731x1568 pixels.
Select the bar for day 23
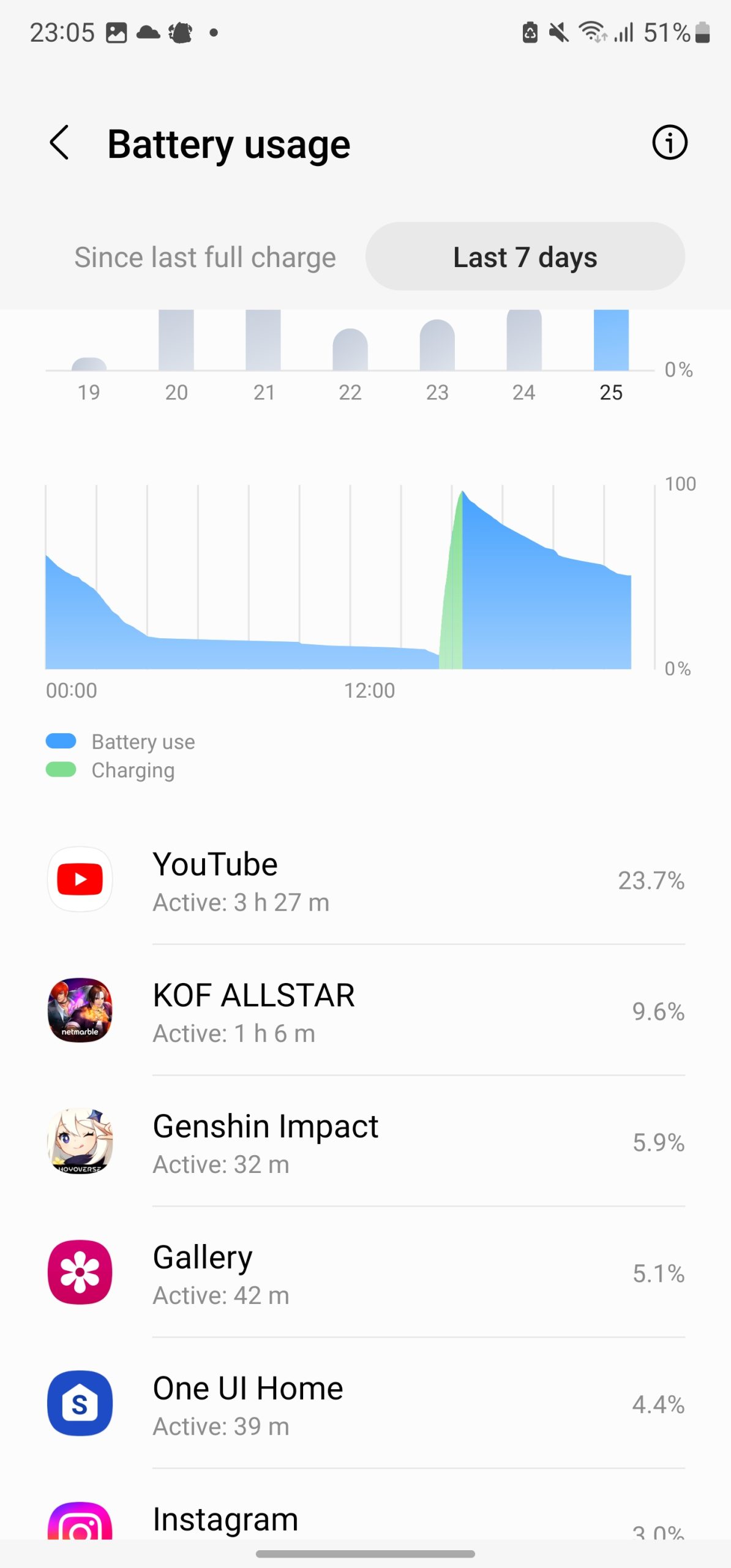click(437, 345)
